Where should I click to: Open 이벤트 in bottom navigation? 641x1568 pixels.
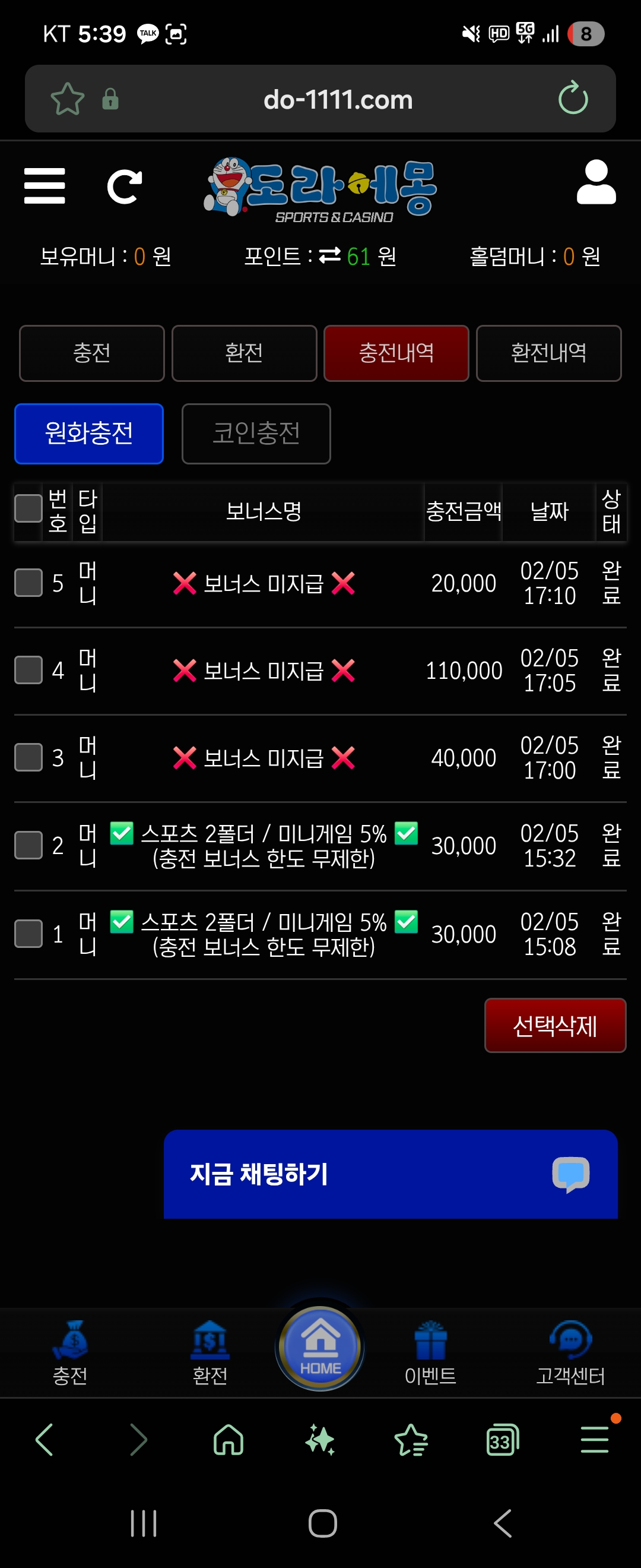click(x=430, y=1354)
